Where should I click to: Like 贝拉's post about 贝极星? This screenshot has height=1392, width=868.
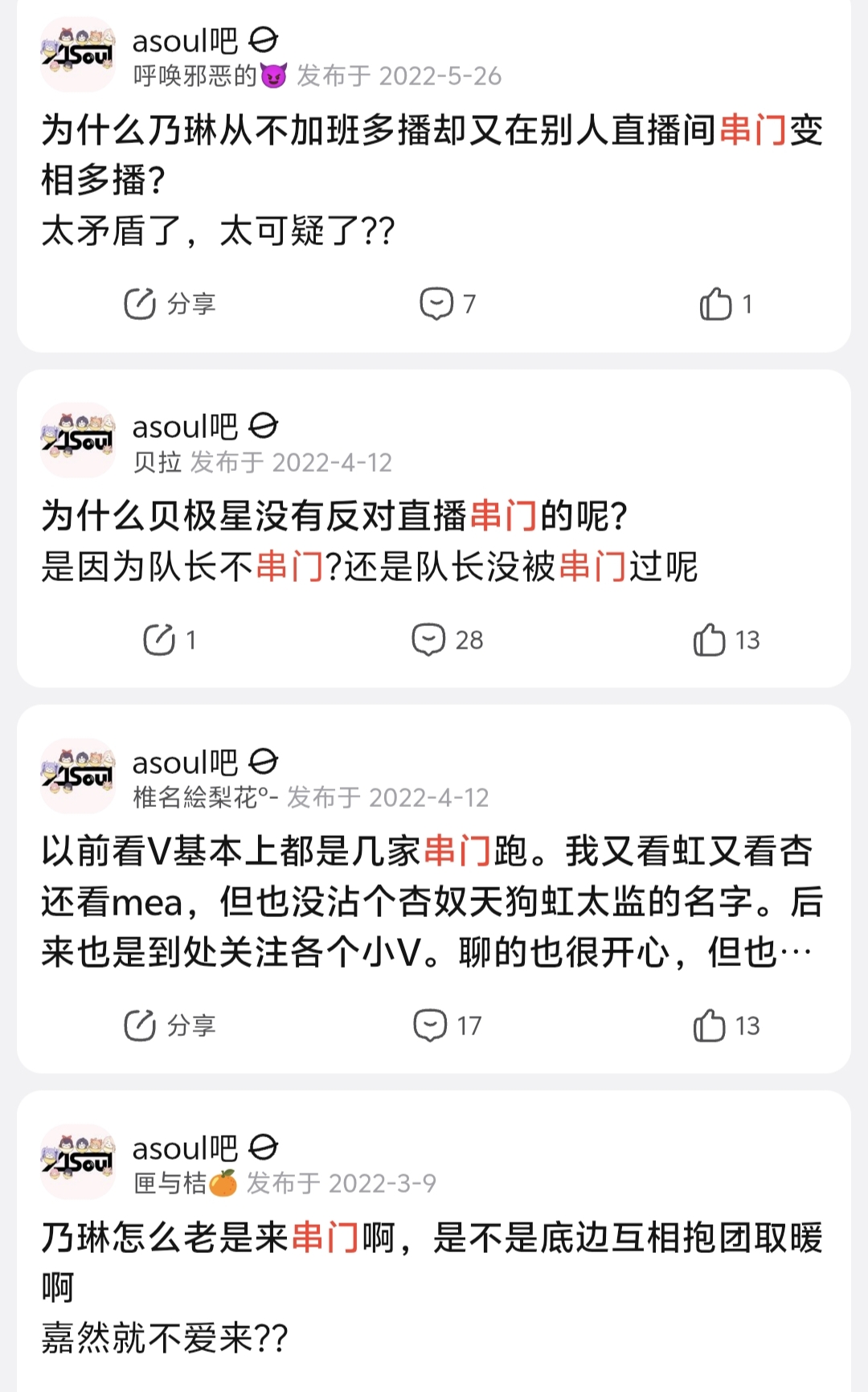point(725,641)
